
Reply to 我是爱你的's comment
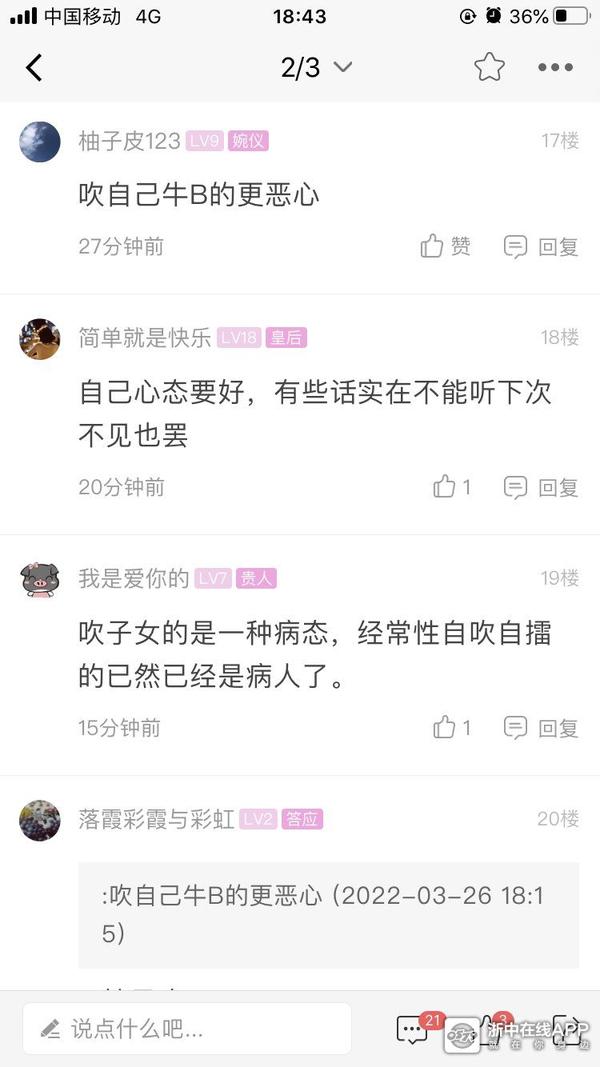click(541, 727)
